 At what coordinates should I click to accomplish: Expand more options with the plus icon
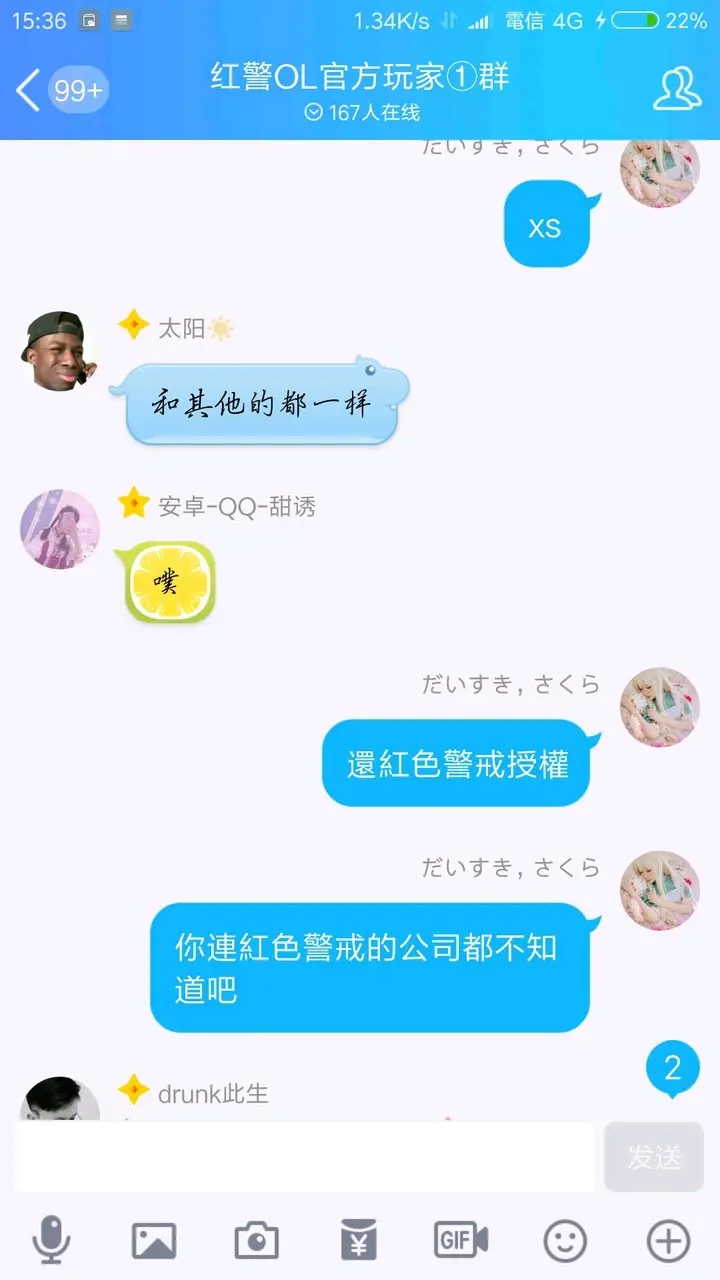tap(668, 1241)
